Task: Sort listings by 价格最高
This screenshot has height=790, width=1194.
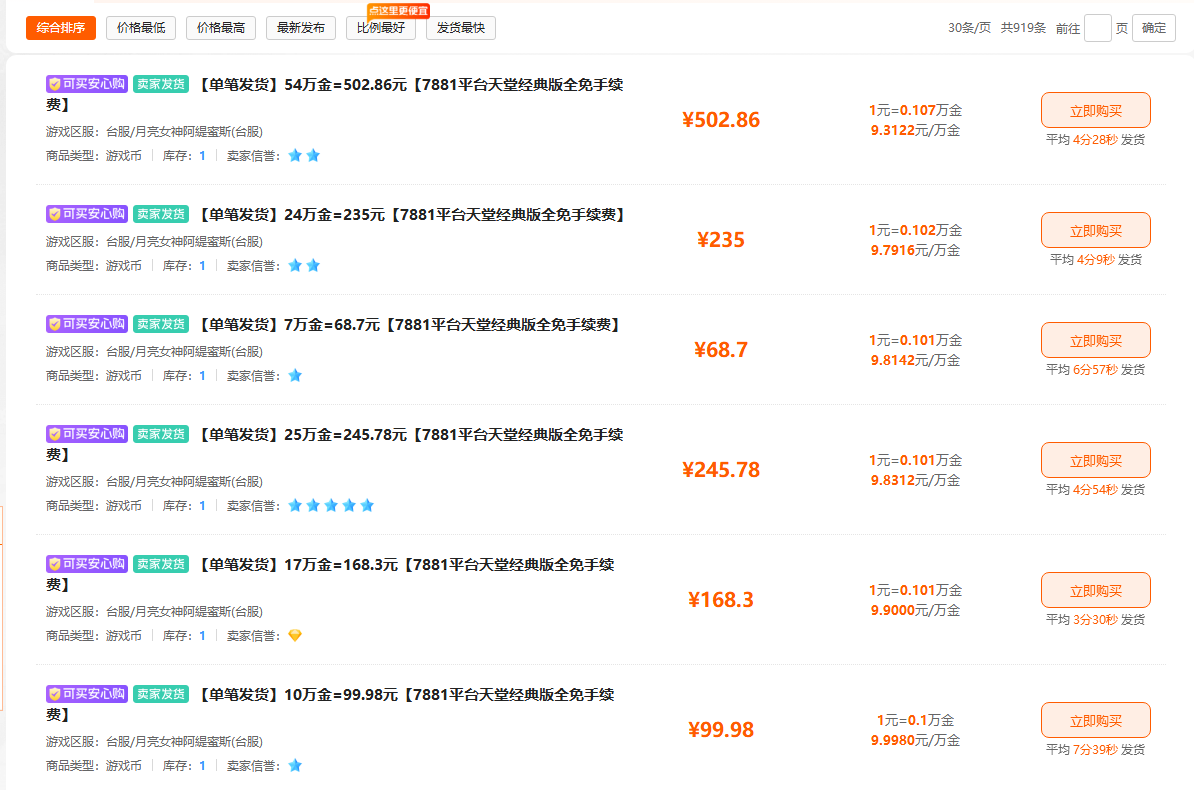Action: (221, 28)
